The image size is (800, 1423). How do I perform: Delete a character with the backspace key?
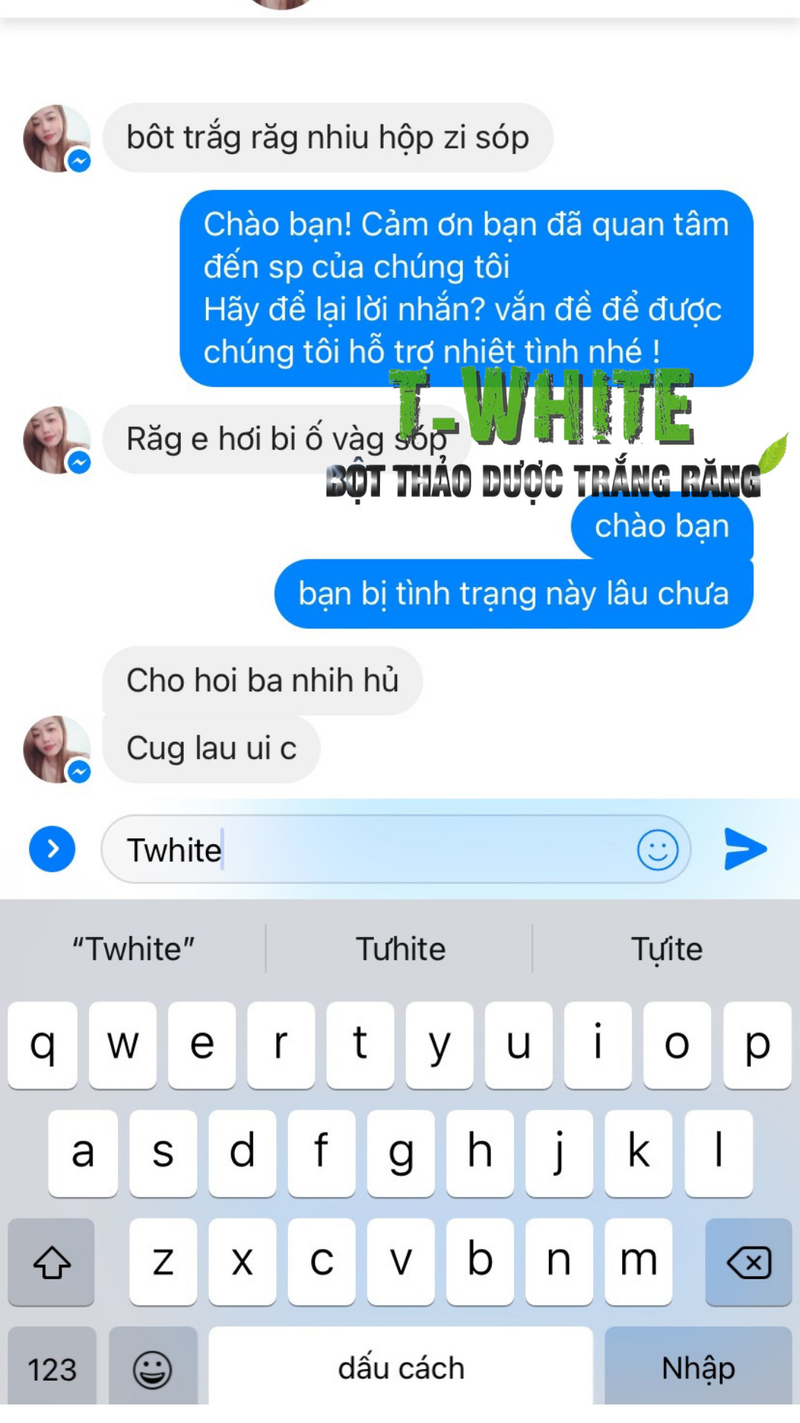(x=748, y=1262)
